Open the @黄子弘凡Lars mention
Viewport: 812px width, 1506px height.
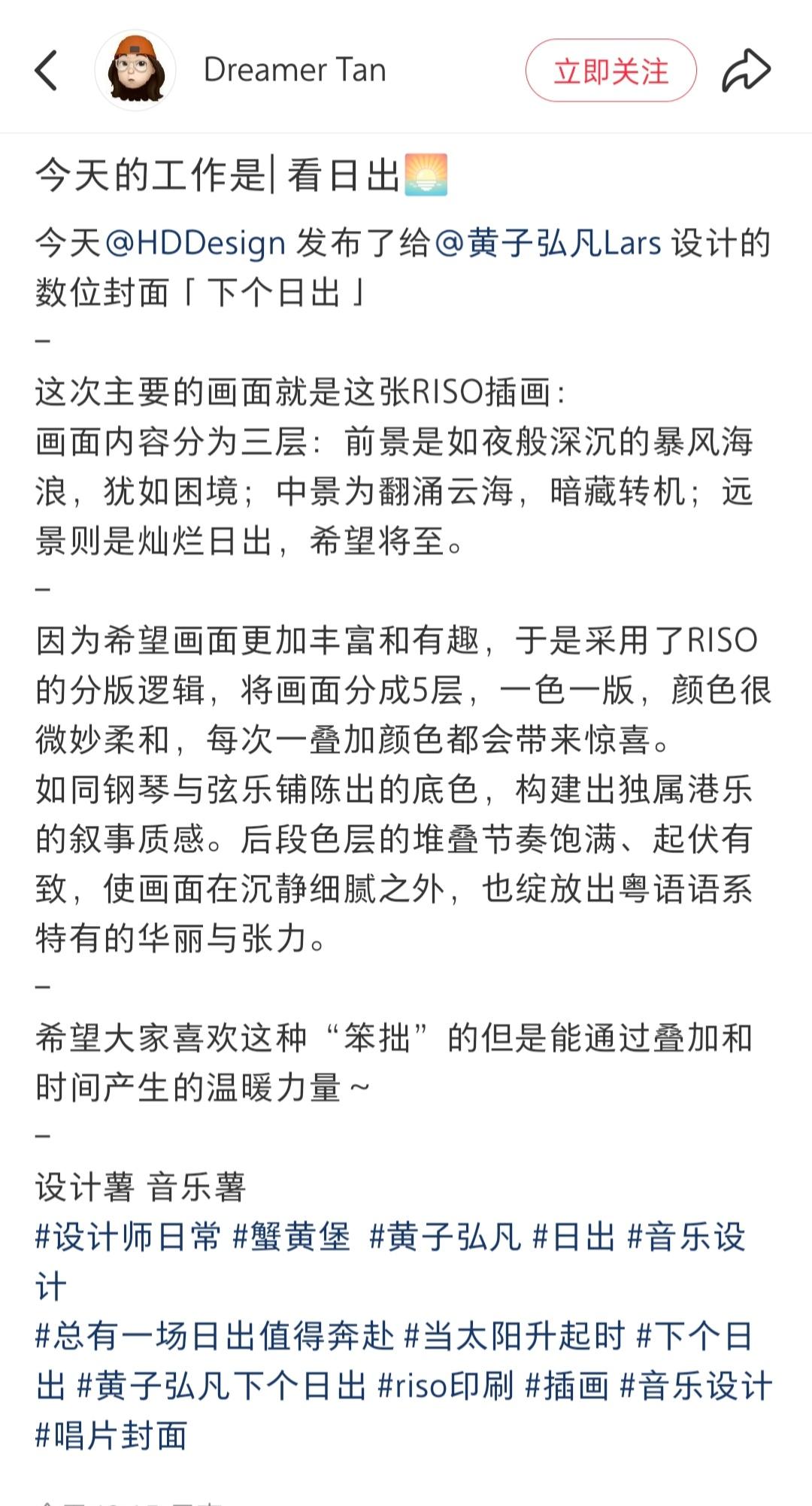point(548,243)
